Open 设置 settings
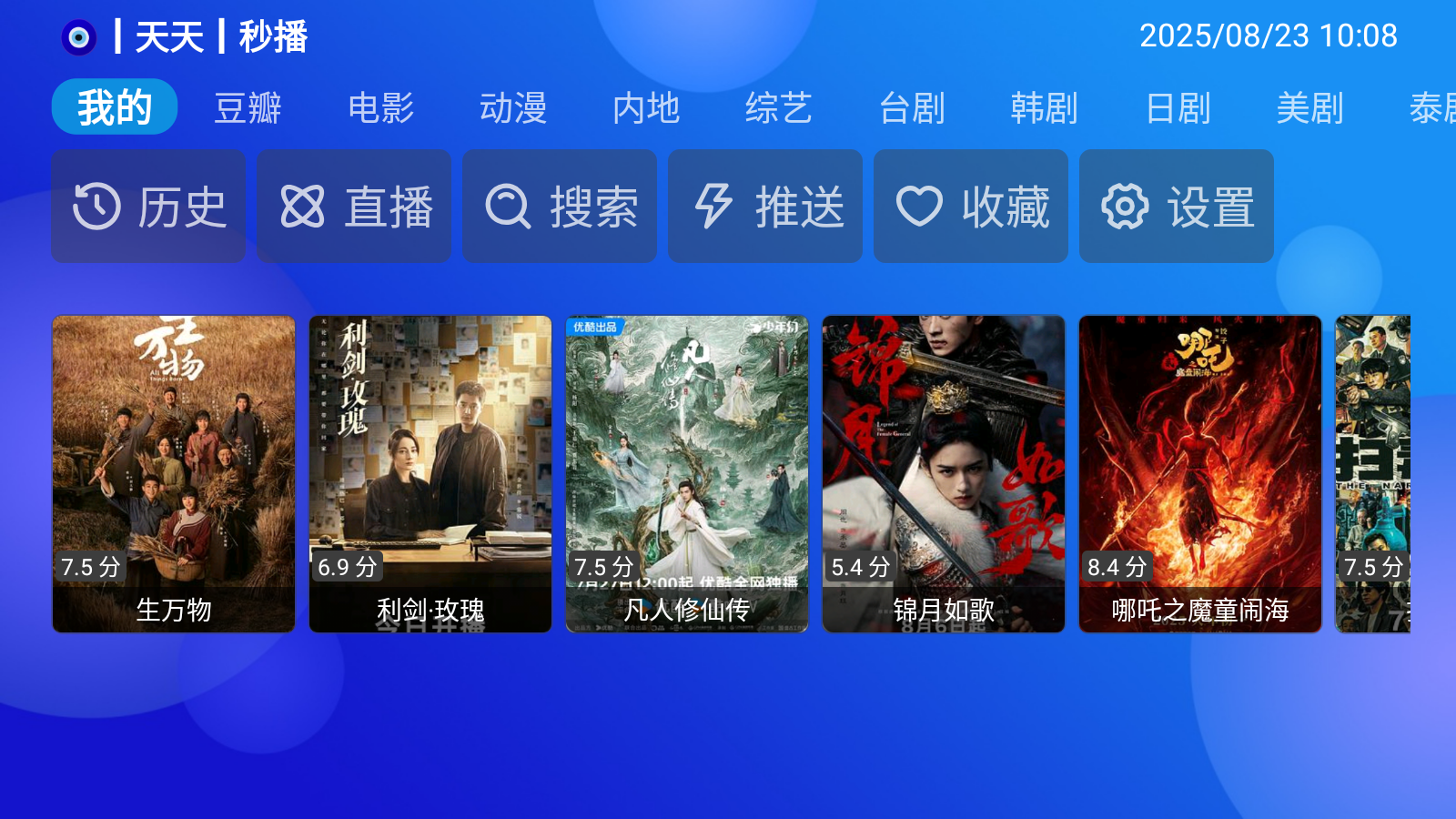 pos(1177,207)
